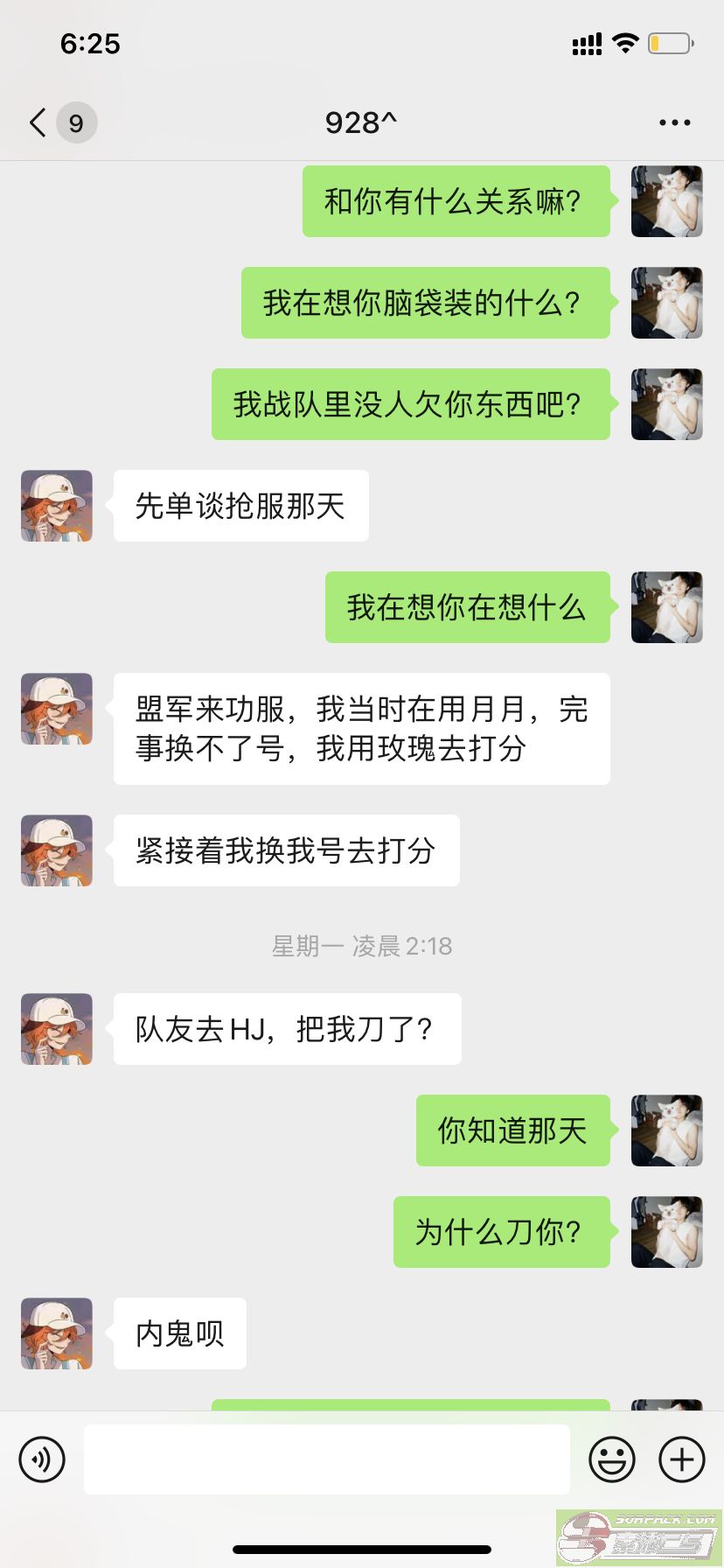Open the three-dot chat info menu
The height and width of the screenshot is (1568, 724).
pos(675,122)
